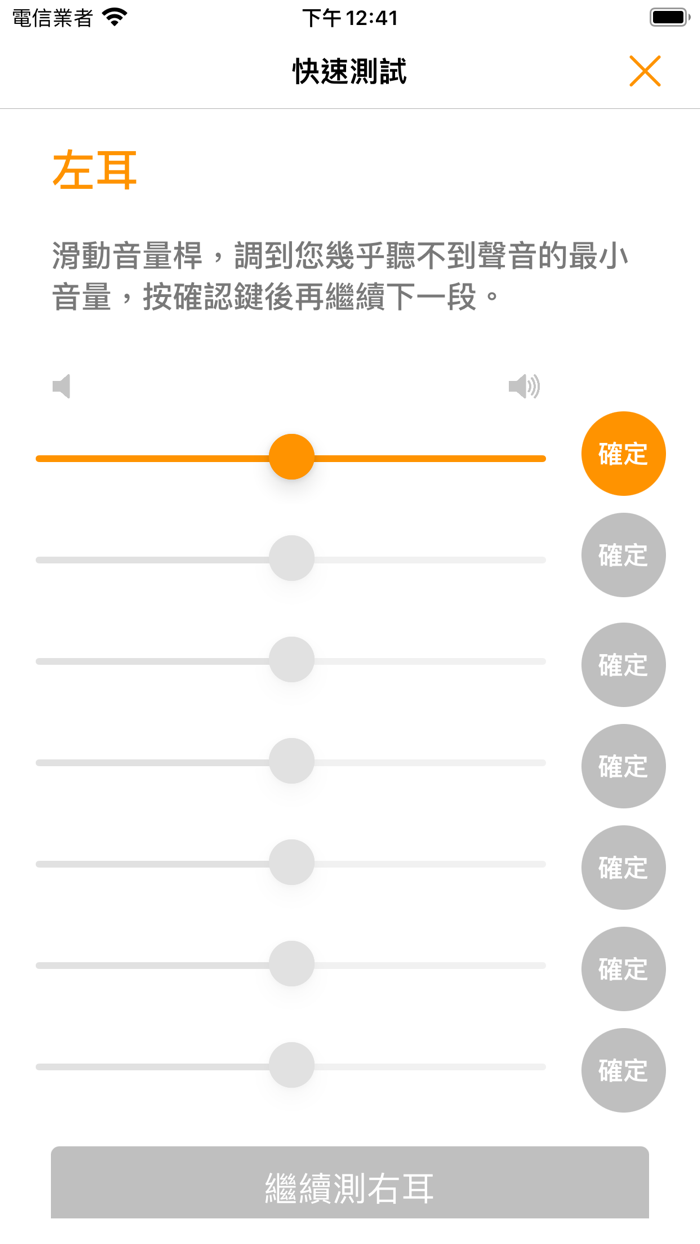Tap 繼續測右耳 to continue to right ear
Viewport: 700px width, 1244px height.
(x=350, y=1186)
